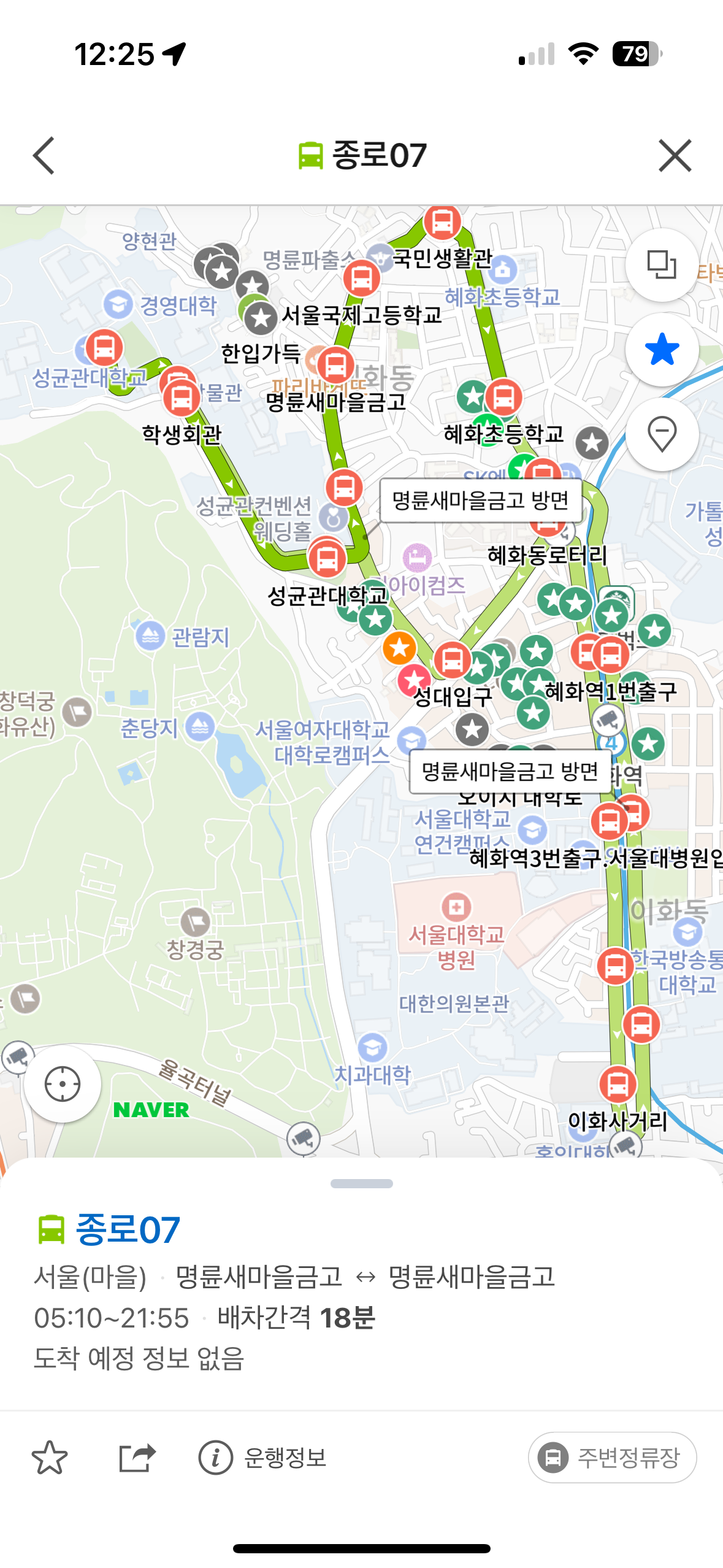Select the 혜화역3번출구 bus stop marker
The height and width of the screenshot is (1568, 723).
(x=609, y=821)
